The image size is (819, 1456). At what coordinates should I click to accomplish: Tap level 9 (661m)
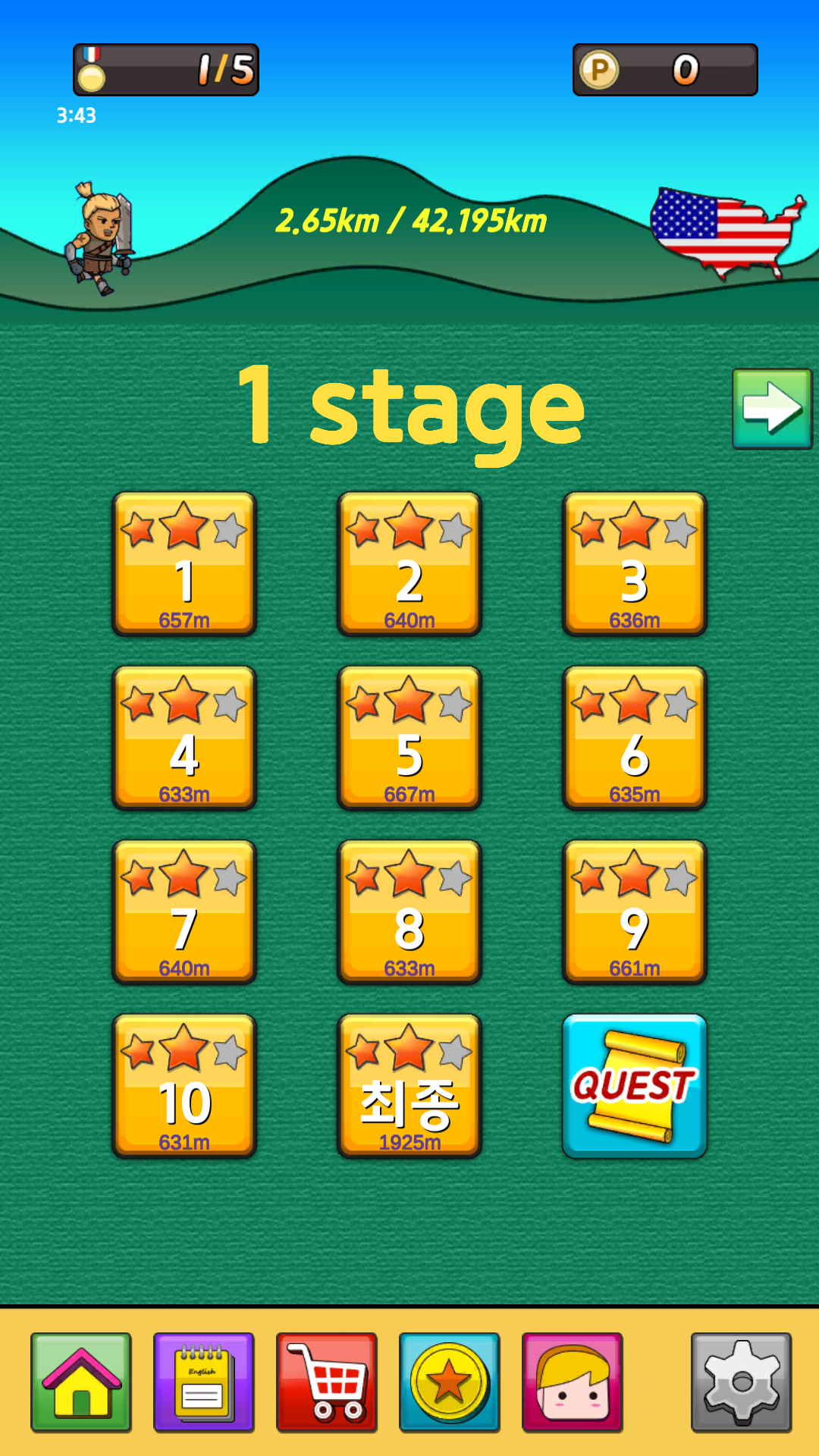[x=634, y=912]
